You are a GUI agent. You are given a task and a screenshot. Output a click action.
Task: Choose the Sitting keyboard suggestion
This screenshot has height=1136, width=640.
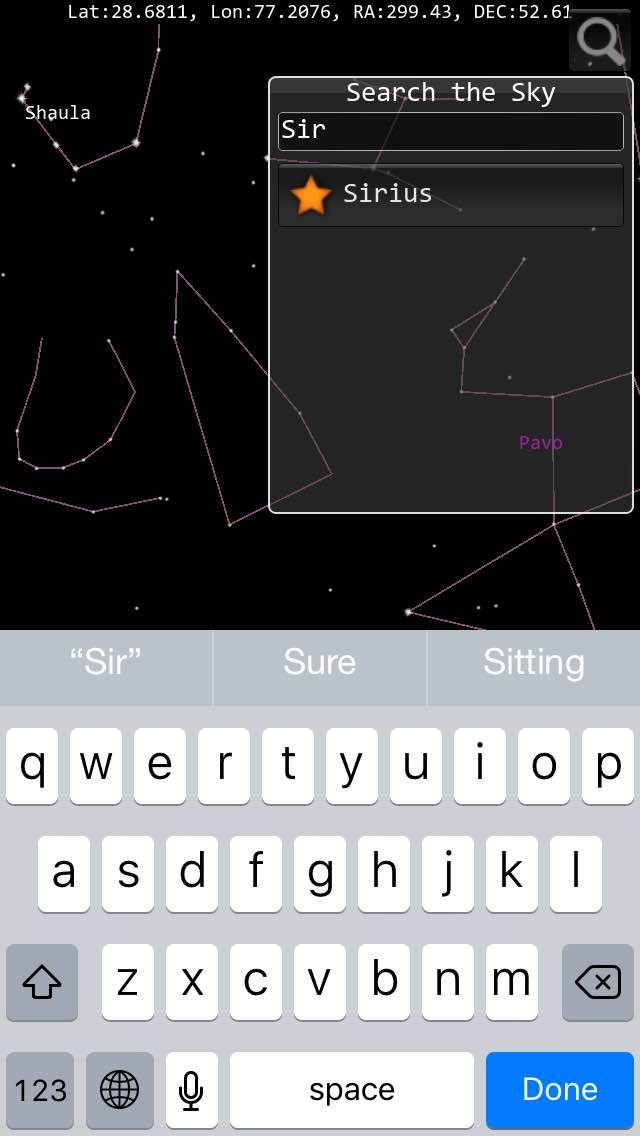pos(533,662)
